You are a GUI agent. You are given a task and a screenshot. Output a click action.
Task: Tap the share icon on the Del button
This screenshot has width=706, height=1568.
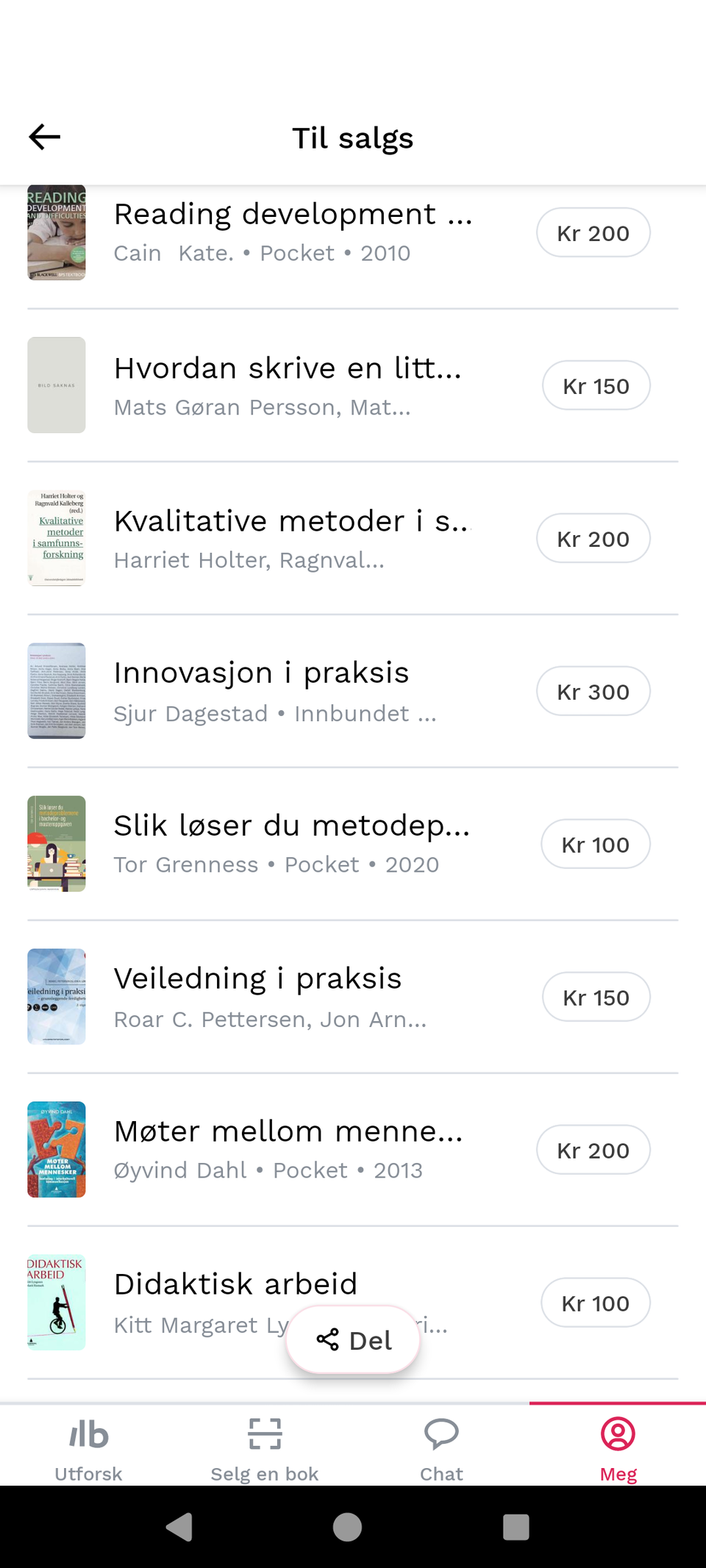pyautogui.click(x=327, y=1339)
